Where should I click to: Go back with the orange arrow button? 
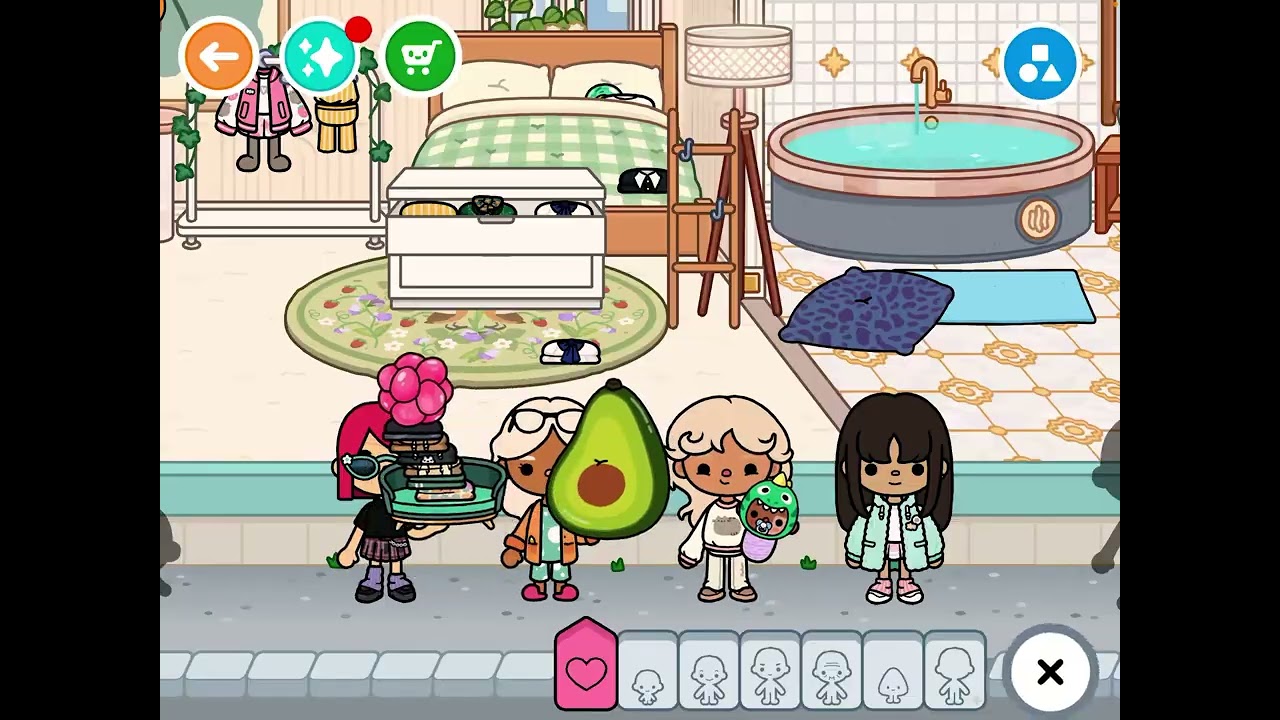pos(219,57)
